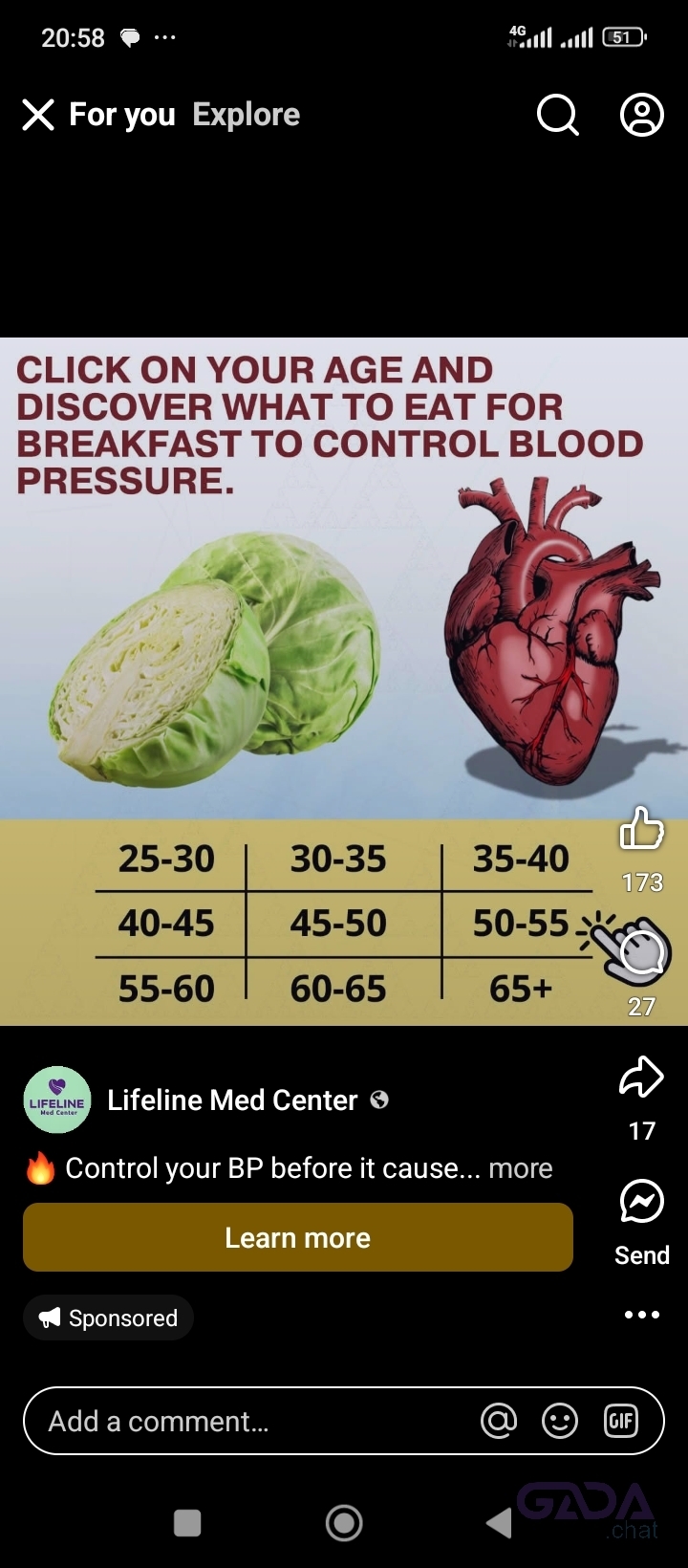Expand the caption with more
Screen dimensions: 688x1568
521,1168
